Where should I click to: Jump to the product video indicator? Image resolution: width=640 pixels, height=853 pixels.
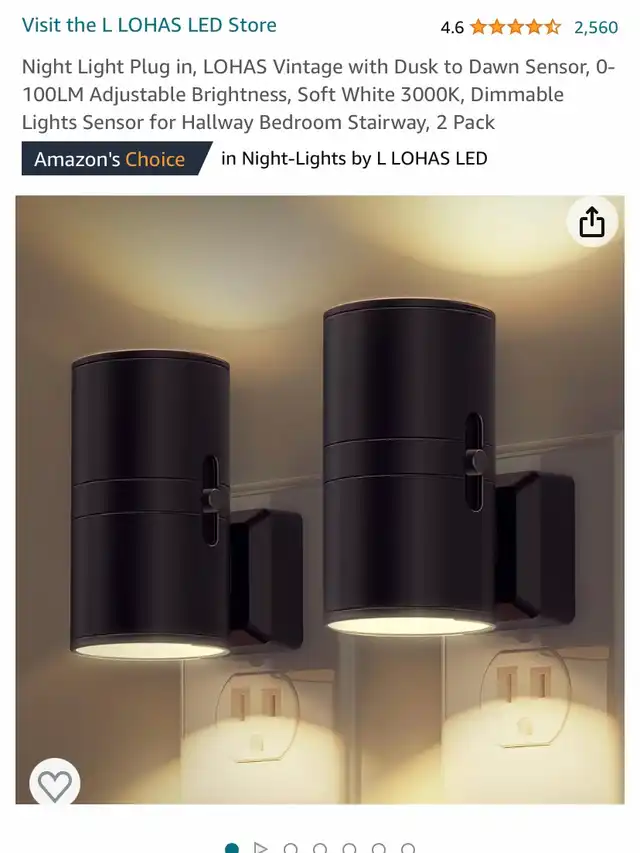coord(261,848)
